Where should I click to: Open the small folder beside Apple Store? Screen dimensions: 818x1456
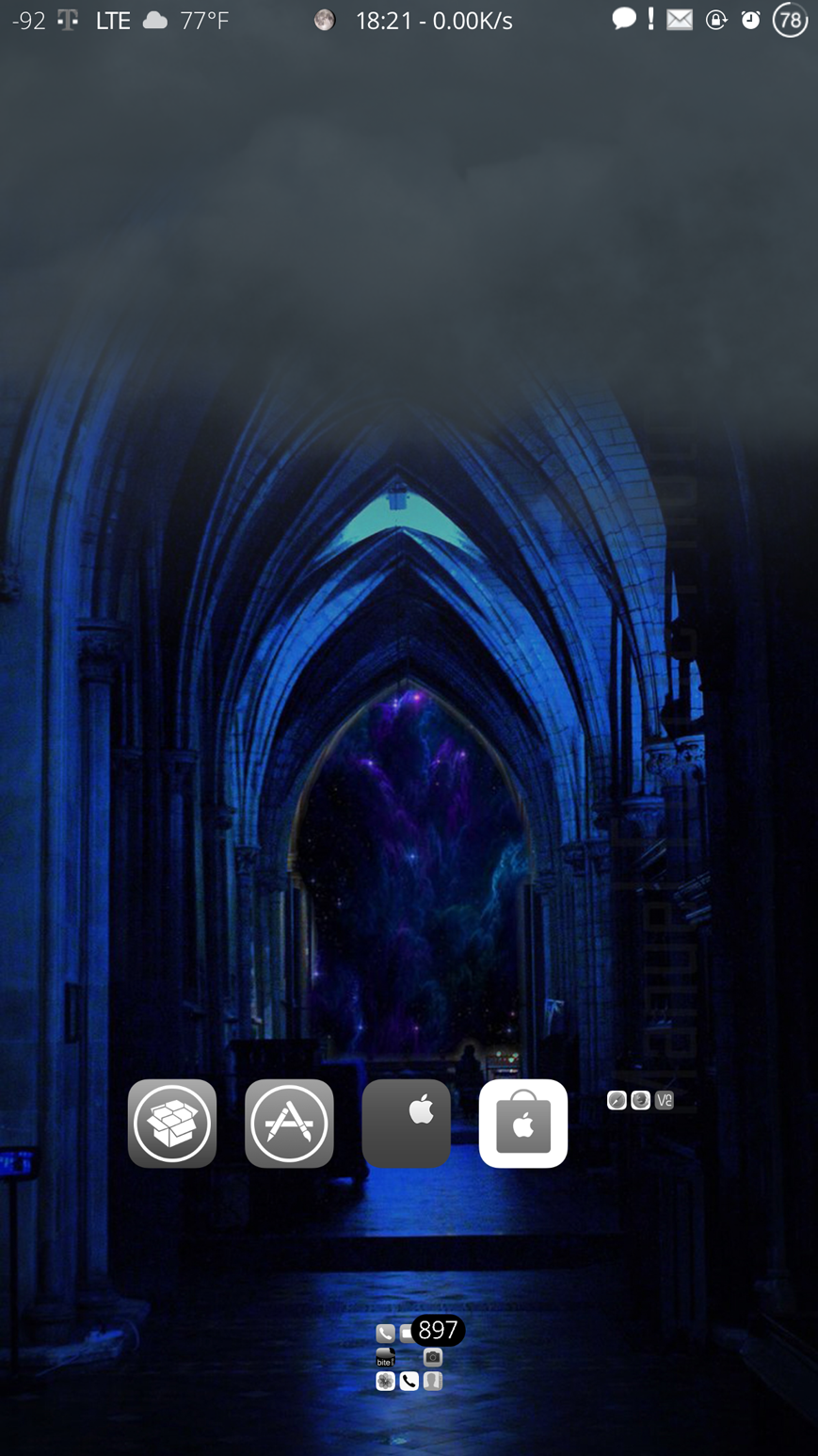coord(640,1101)
